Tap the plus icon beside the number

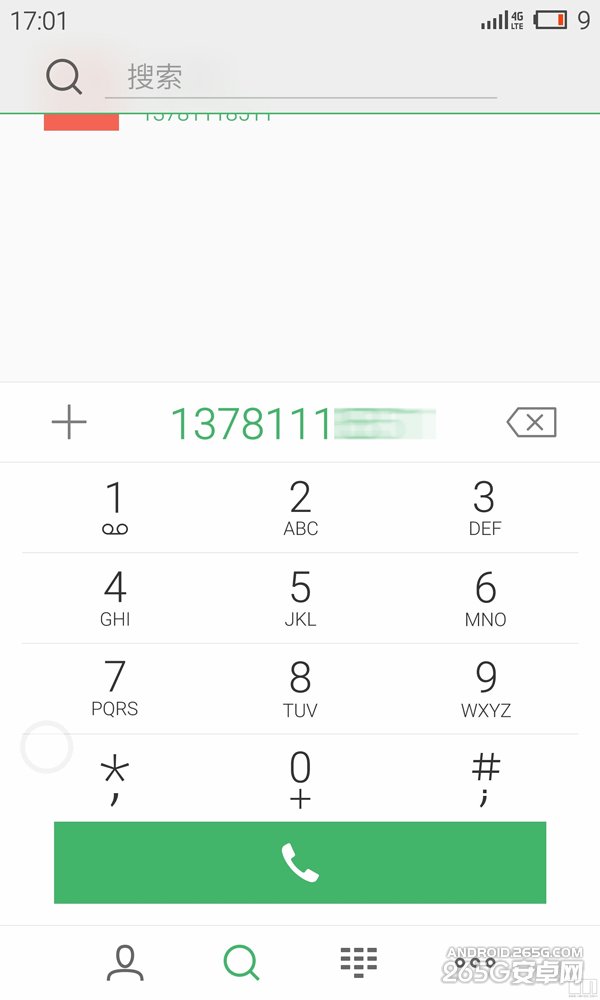69,423
